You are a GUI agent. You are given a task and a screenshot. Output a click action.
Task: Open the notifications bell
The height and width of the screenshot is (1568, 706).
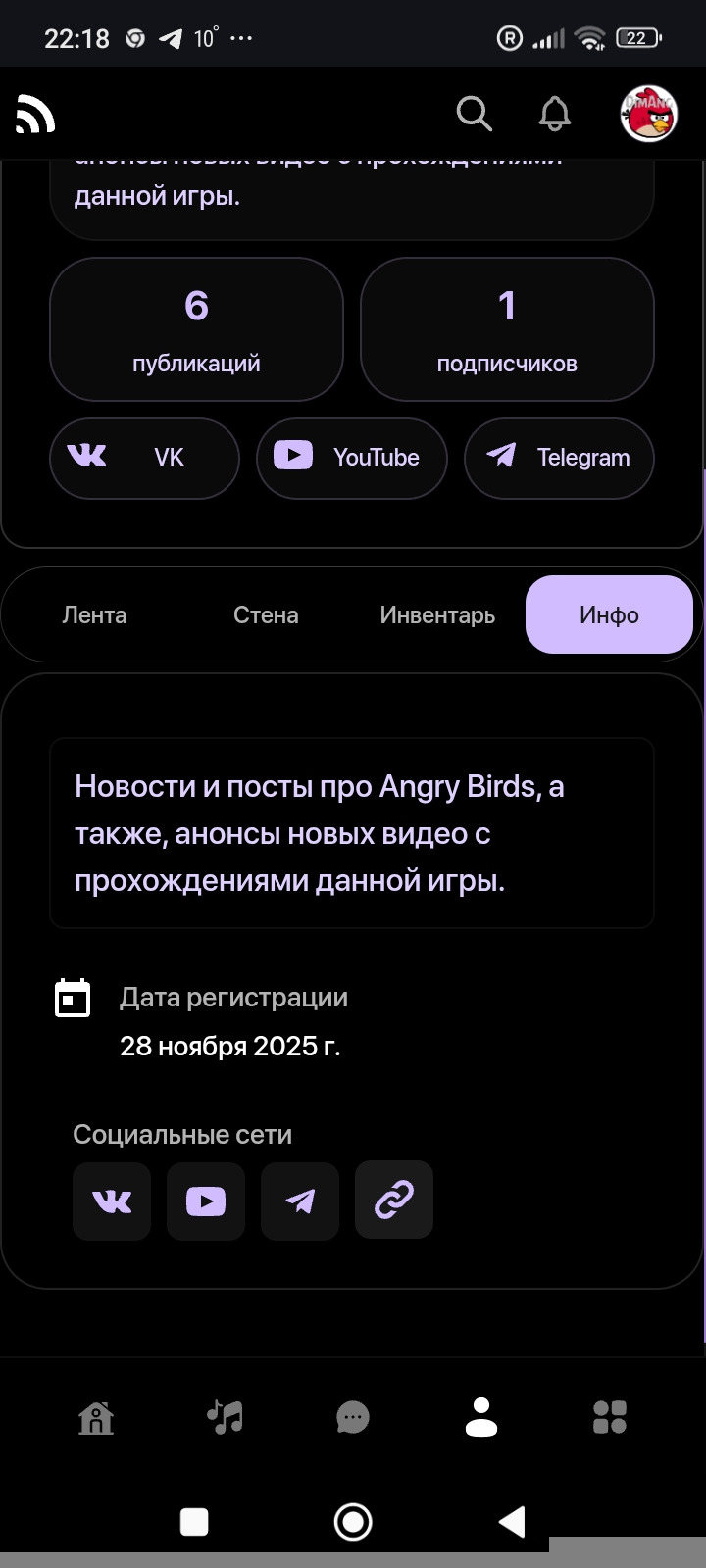555,115
